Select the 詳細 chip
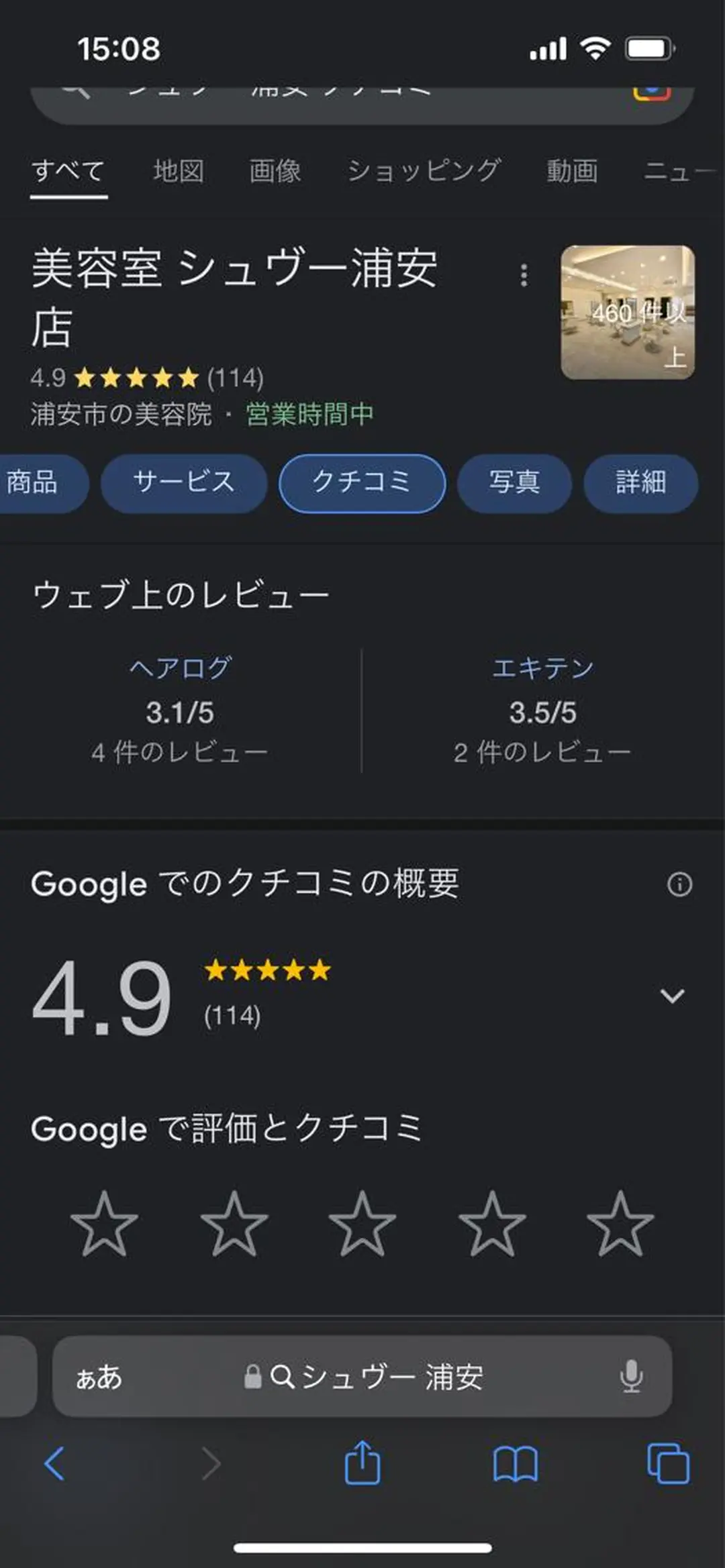725x1568 pixels. [x=640, y=483]
